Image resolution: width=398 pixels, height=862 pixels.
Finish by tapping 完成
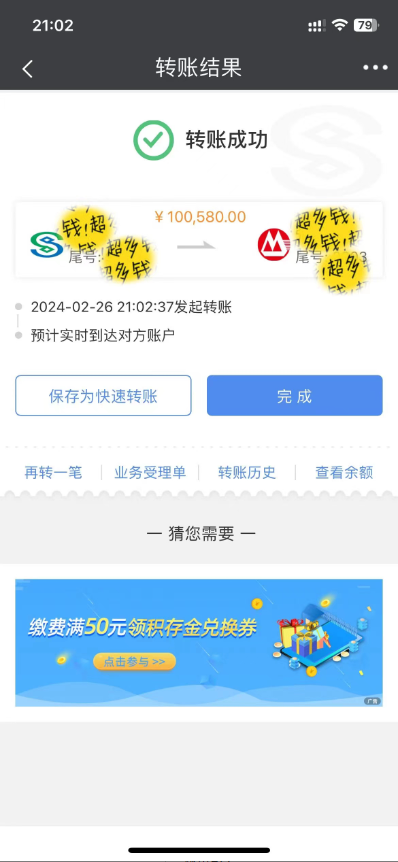pos(295,396)
